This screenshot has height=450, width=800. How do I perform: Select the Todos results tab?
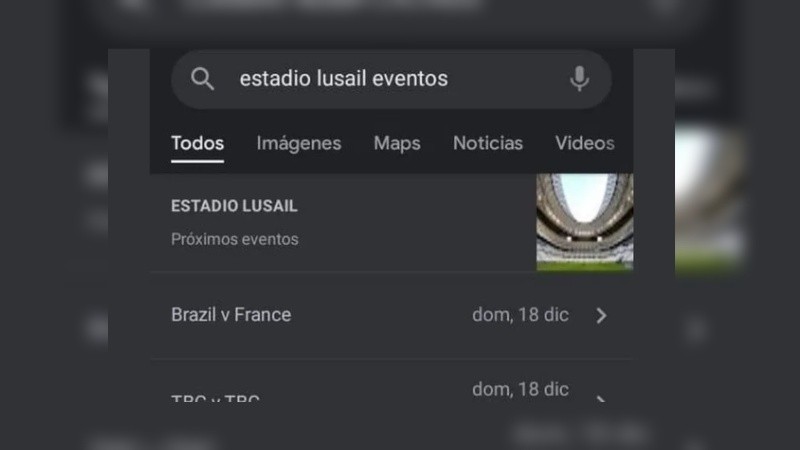click(x=197, y=143)
